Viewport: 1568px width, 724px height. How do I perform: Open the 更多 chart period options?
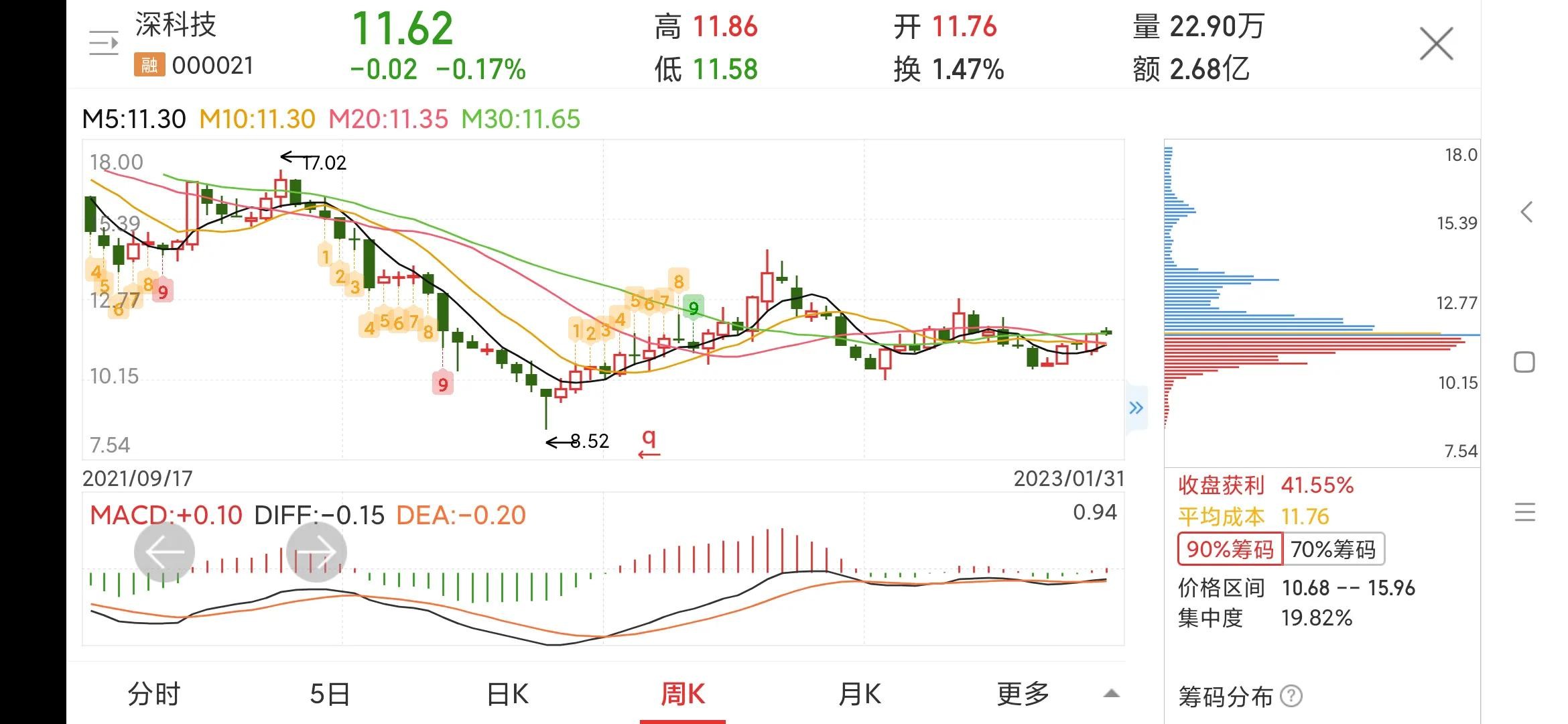click(x=1023, y=694)
